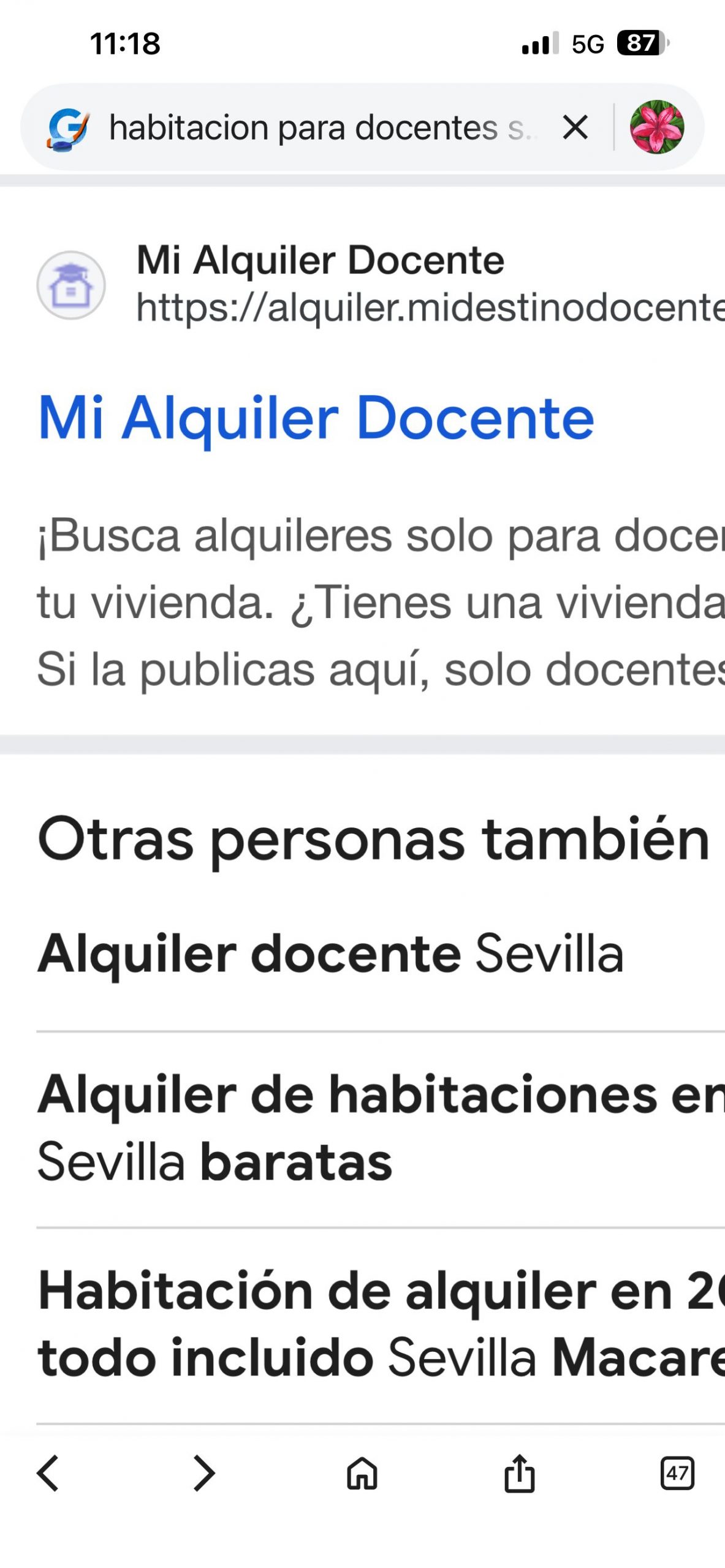Select Habitación de alquiler todo incluido suggestion

(368, 1324)
